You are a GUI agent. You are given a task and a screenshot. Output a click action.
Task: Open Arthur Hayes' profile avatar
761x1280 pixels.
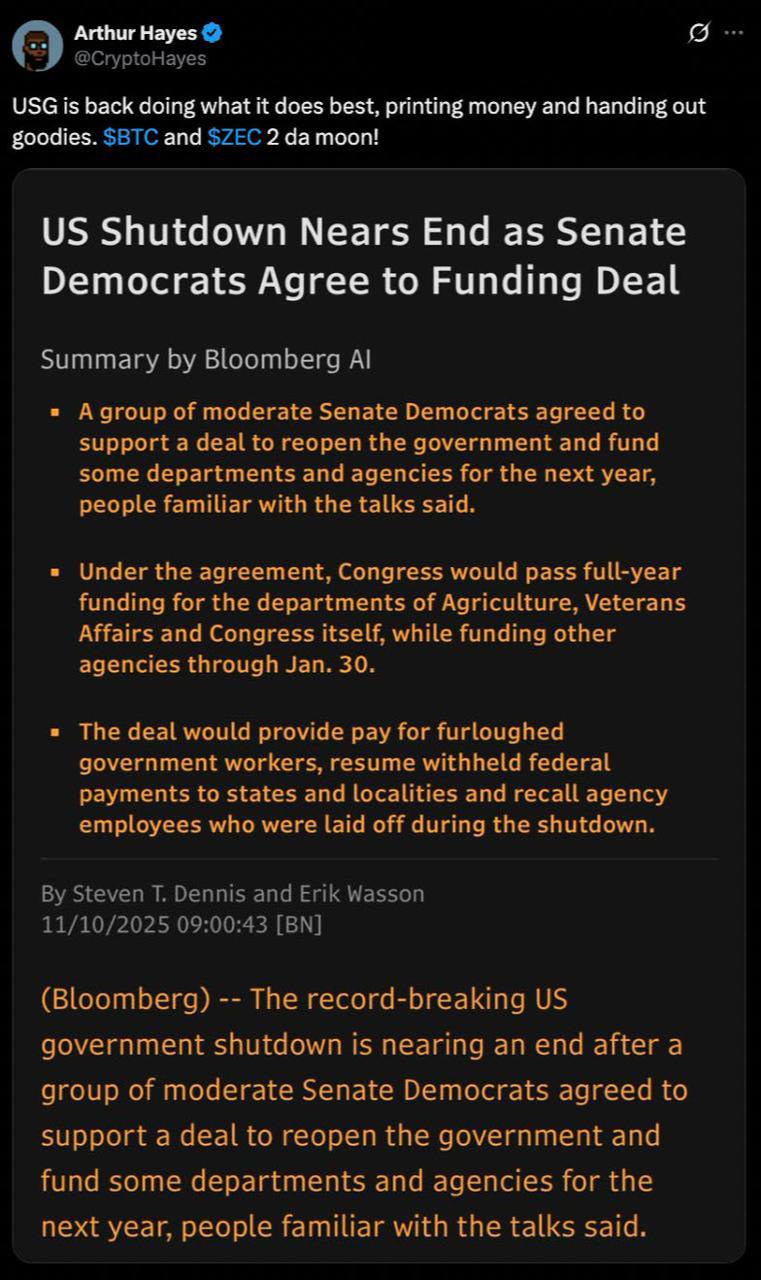point(36,45)
